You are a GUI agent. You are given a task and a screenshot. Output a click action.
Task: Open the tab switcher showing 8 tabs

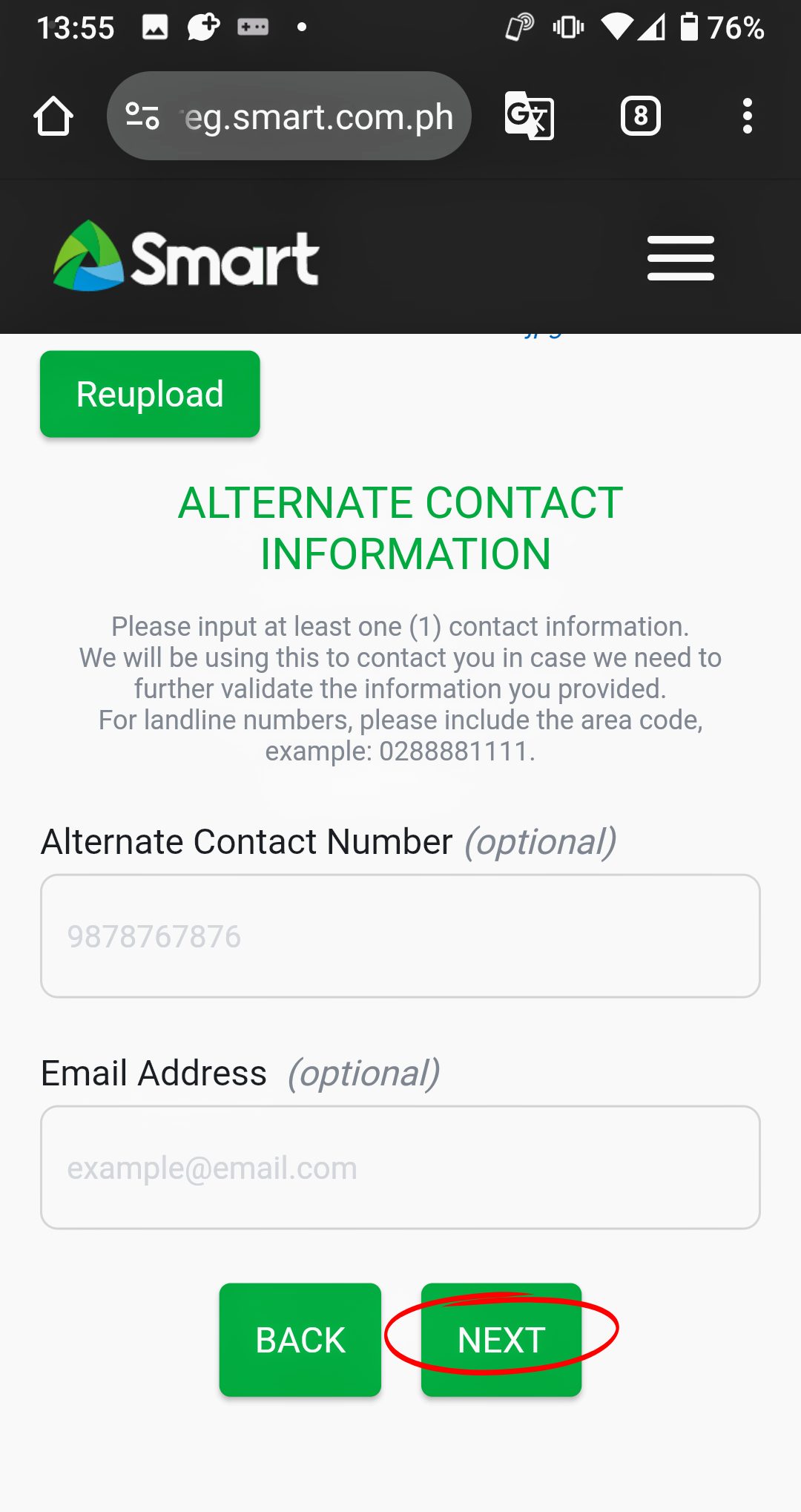641,116
